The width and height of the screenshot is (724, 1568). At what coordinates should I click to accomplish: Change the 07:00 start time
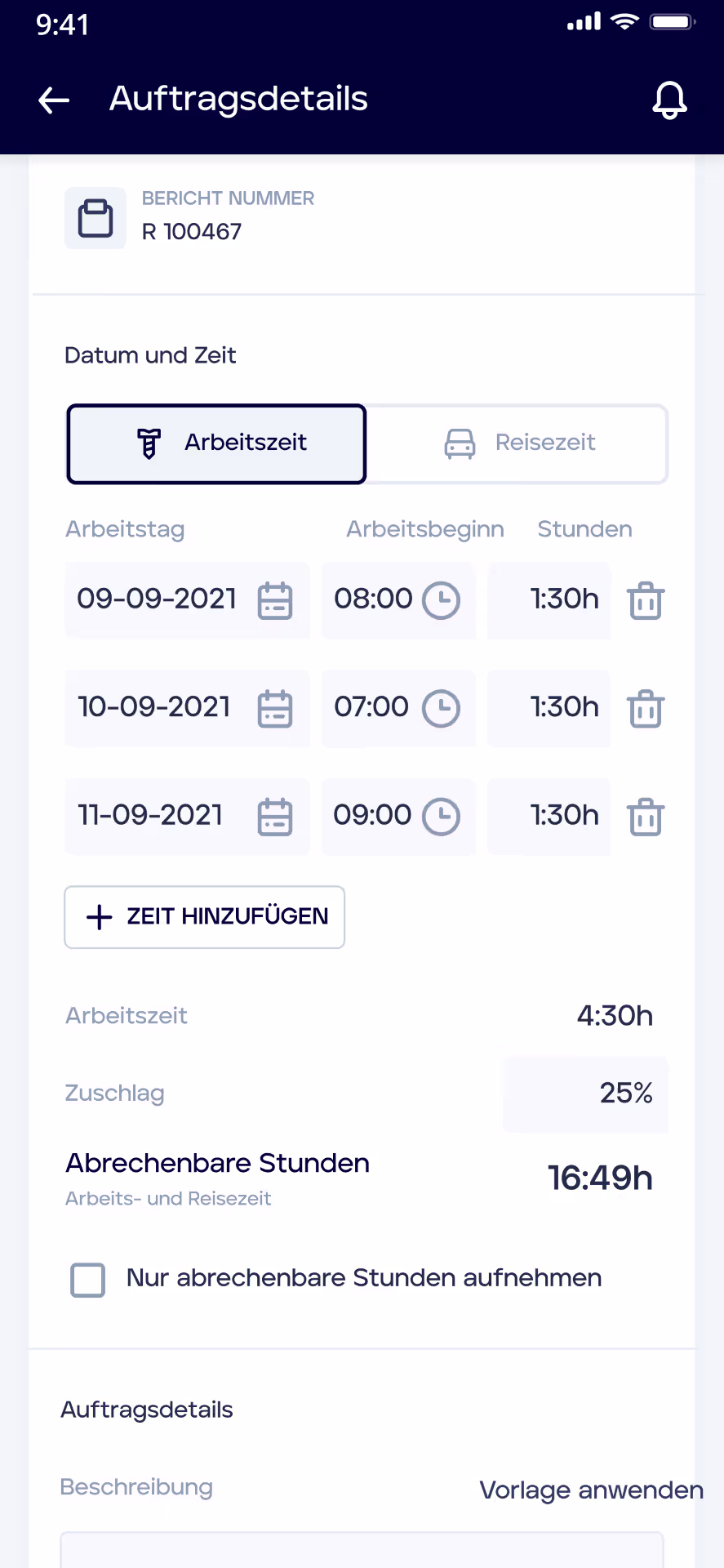point(398,708)
